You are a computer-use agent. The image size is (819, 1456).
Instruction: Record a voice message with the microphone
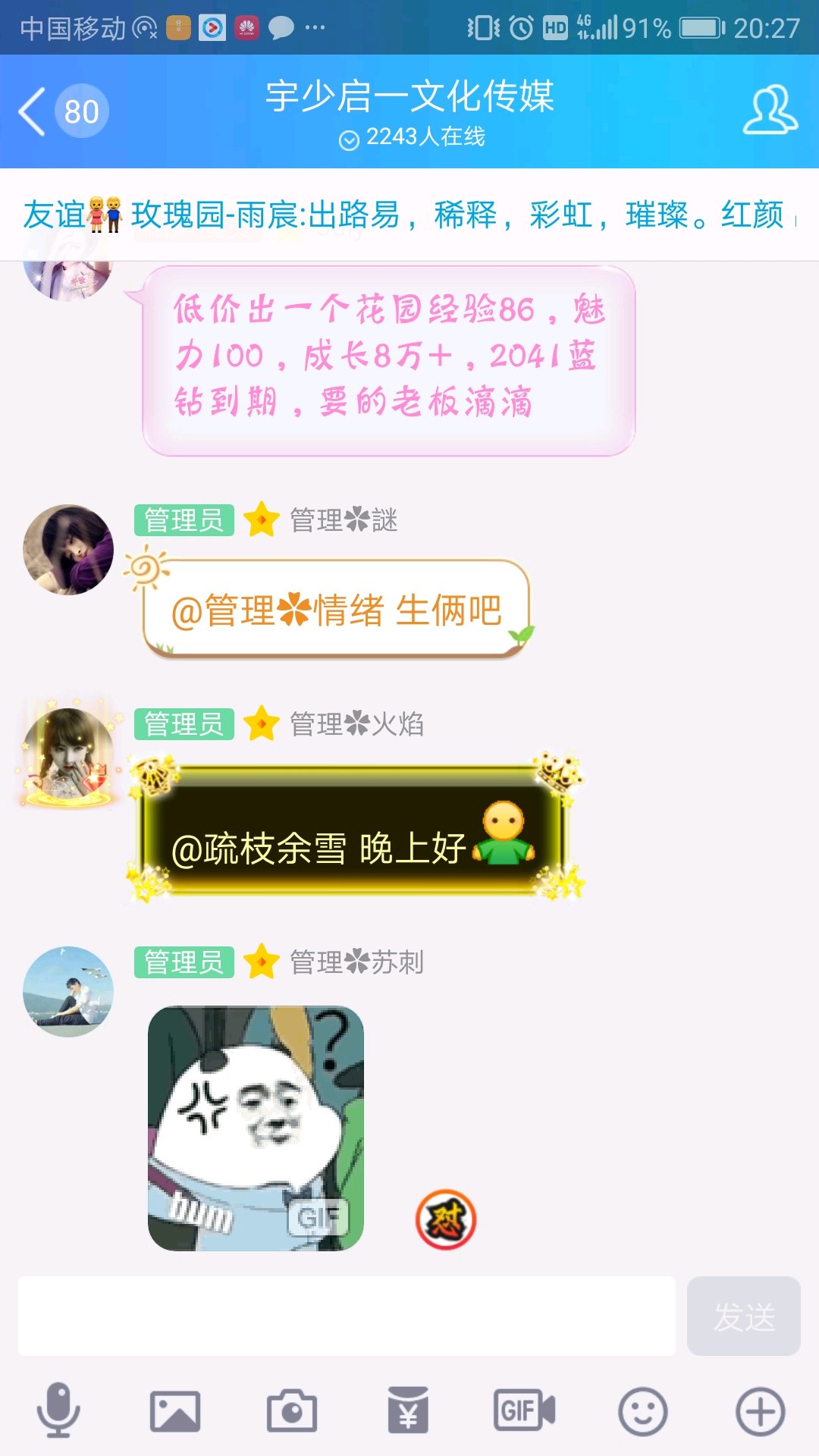pyautogui.click(x=58, y=1410)
